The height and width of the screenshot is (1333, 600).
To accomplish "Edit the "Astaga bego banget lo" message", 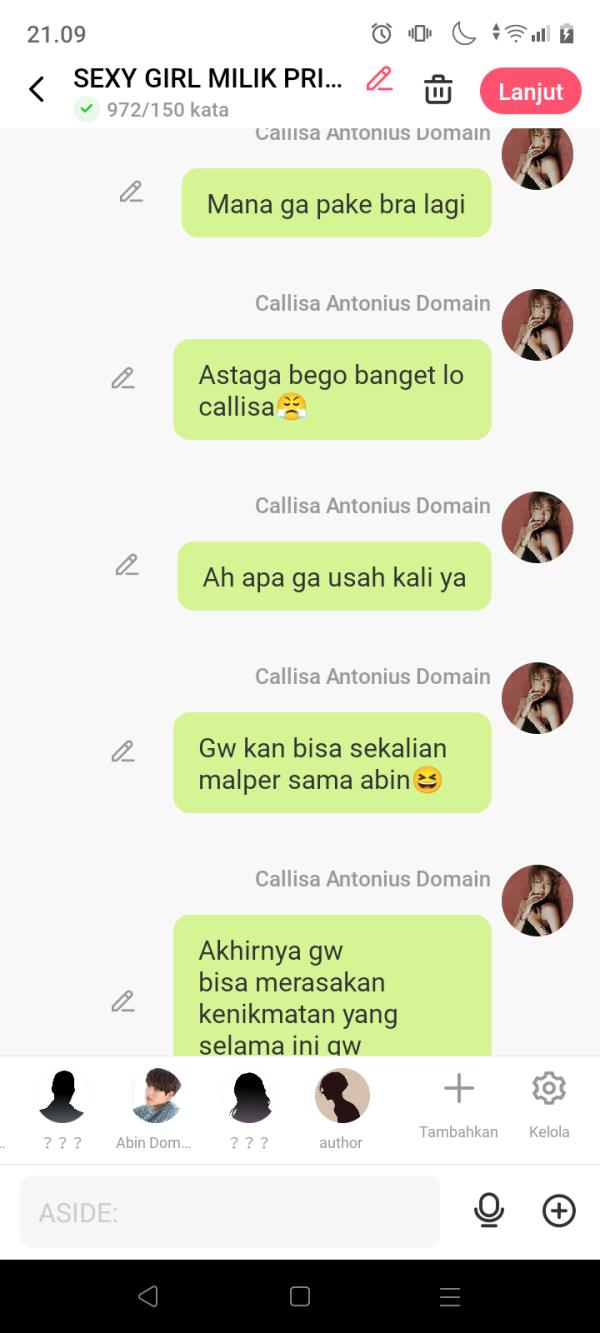I will pos(123,379).
